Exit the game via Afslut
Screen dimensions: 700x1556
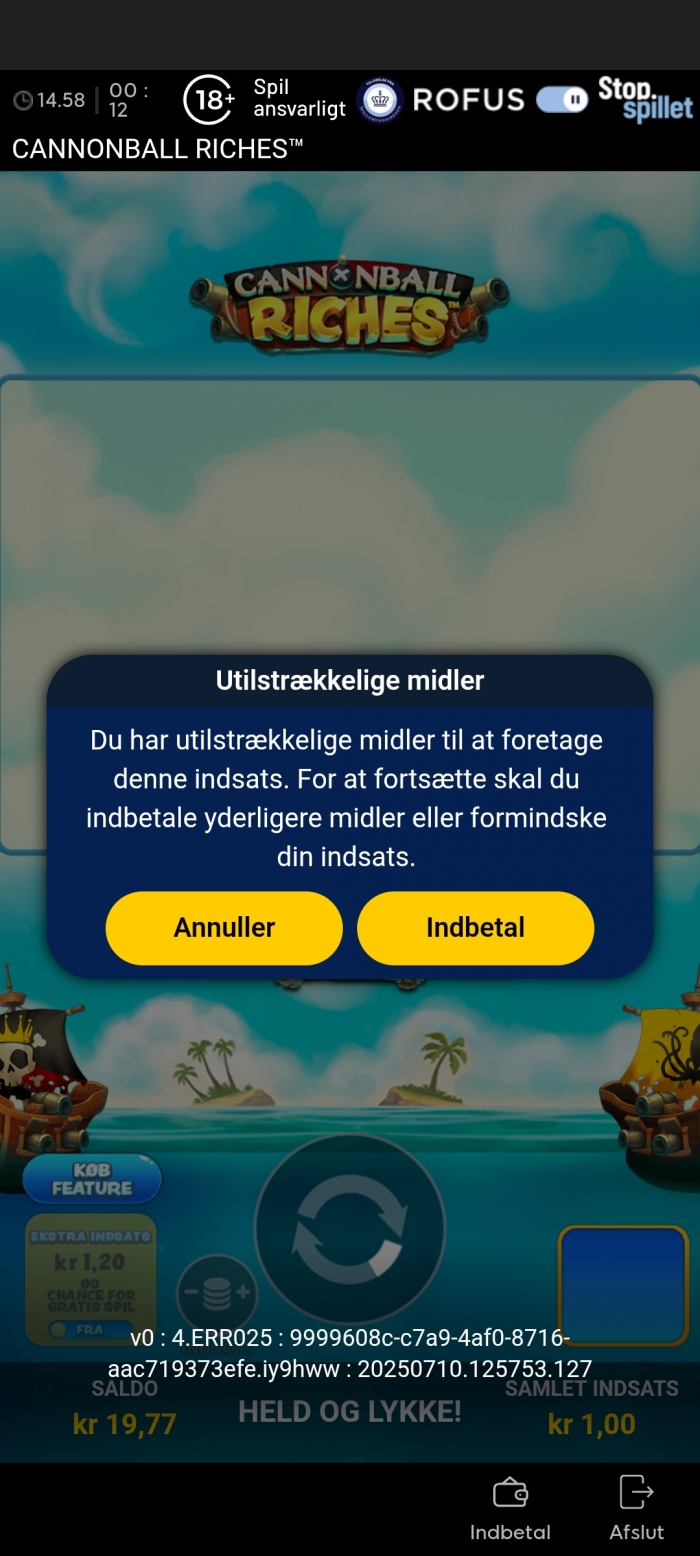pyautogui.click(x=636, y=1508)
